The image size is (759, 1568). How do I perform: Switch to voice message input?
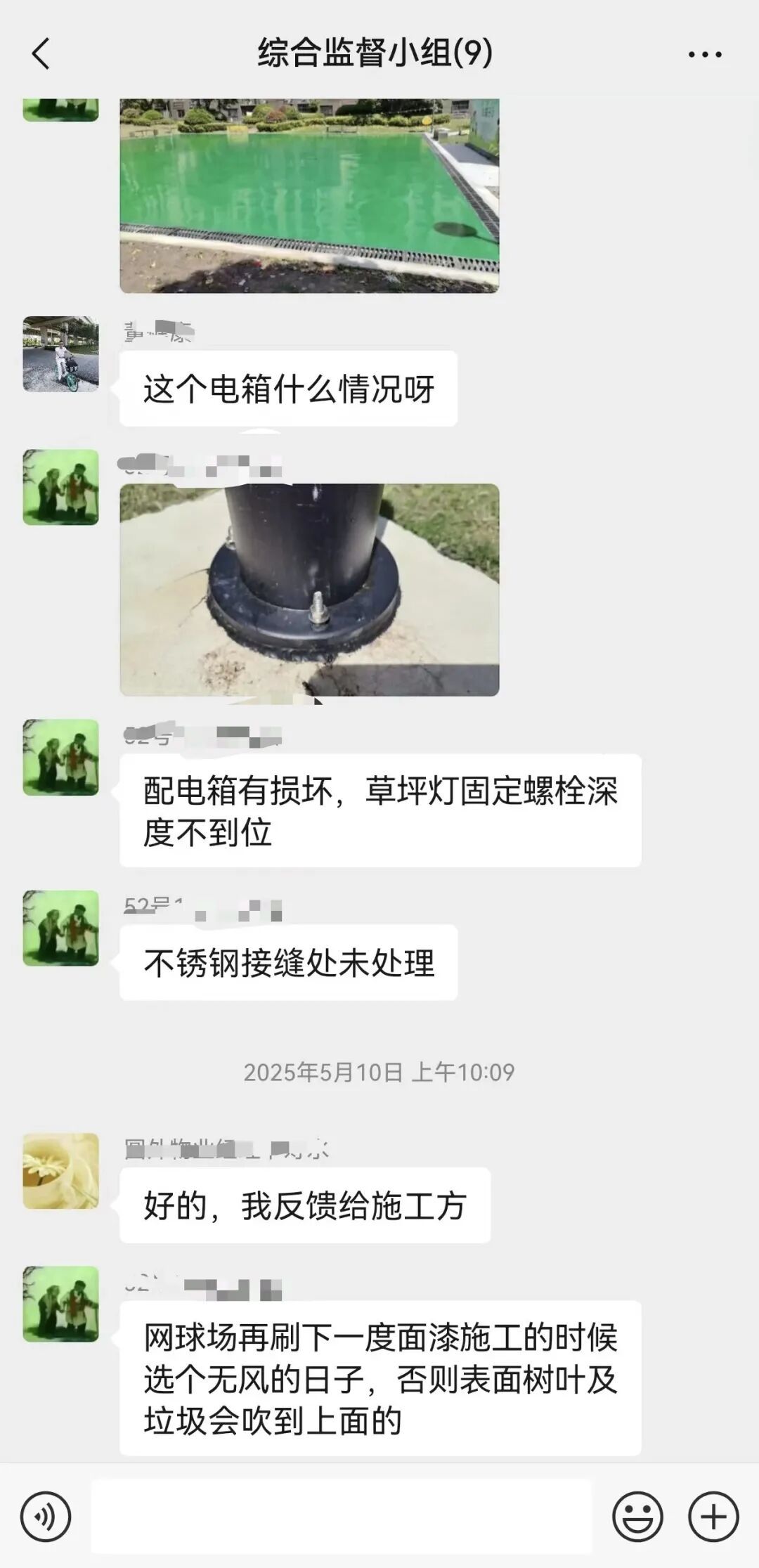[46, 1516]
